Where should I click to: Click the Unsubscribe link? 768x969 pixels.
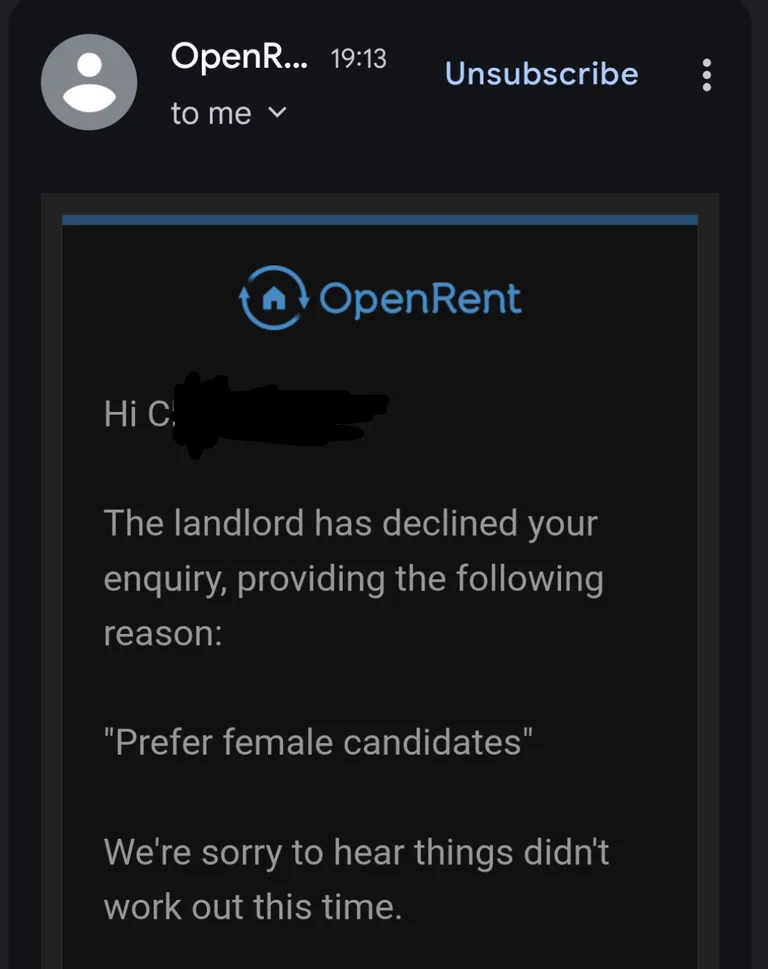pos(541,73)
